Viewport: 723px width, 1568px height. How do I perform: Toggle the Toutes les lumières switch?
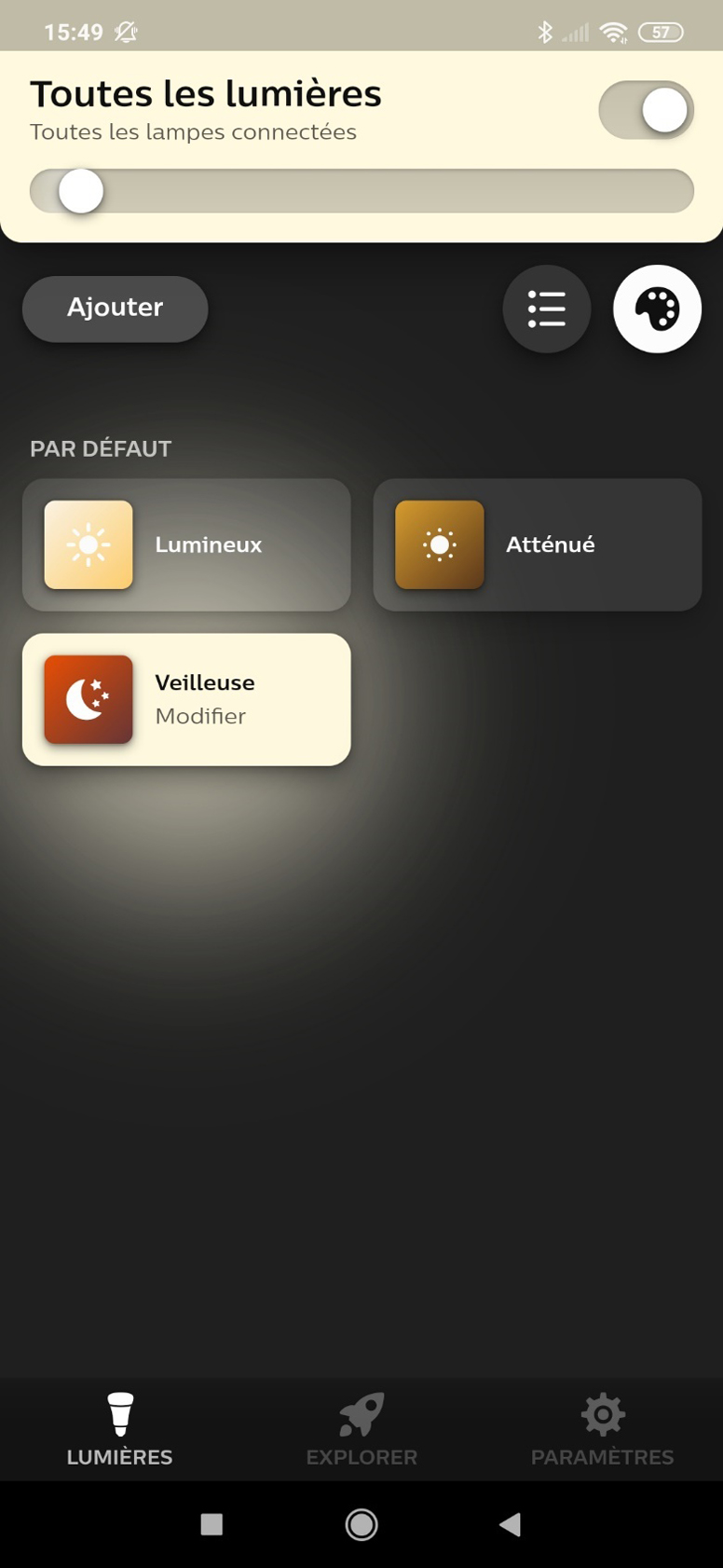tap(646, 110)
